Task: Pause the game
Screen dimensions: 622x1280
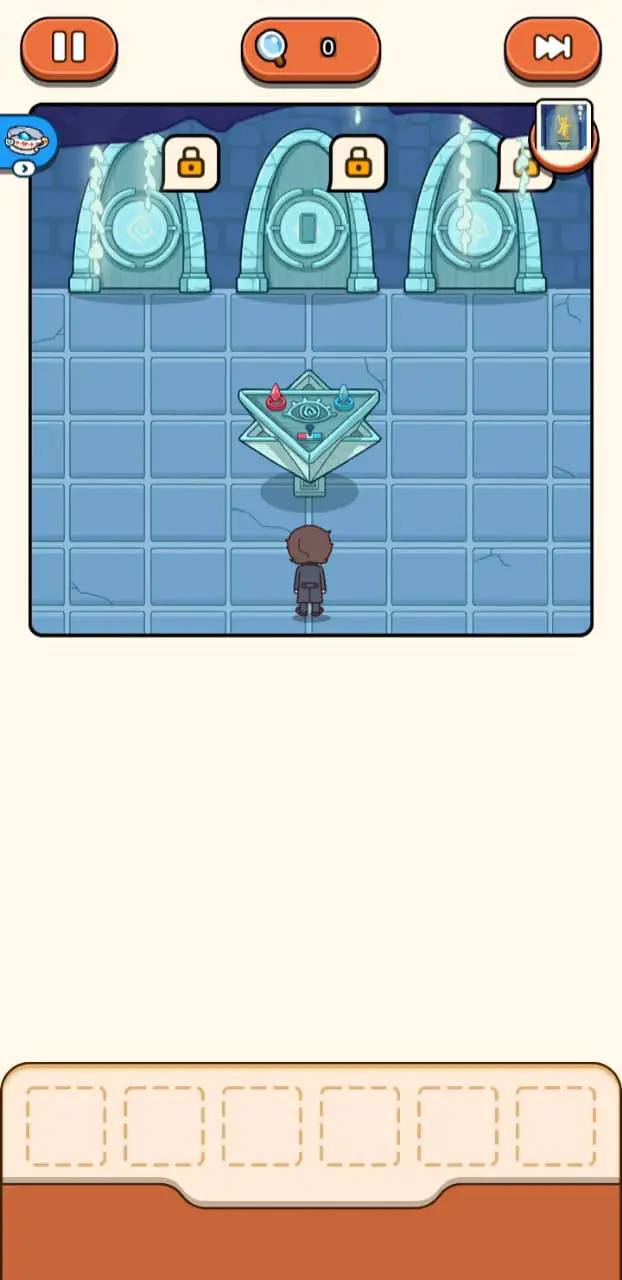Action: pos(69,47)
